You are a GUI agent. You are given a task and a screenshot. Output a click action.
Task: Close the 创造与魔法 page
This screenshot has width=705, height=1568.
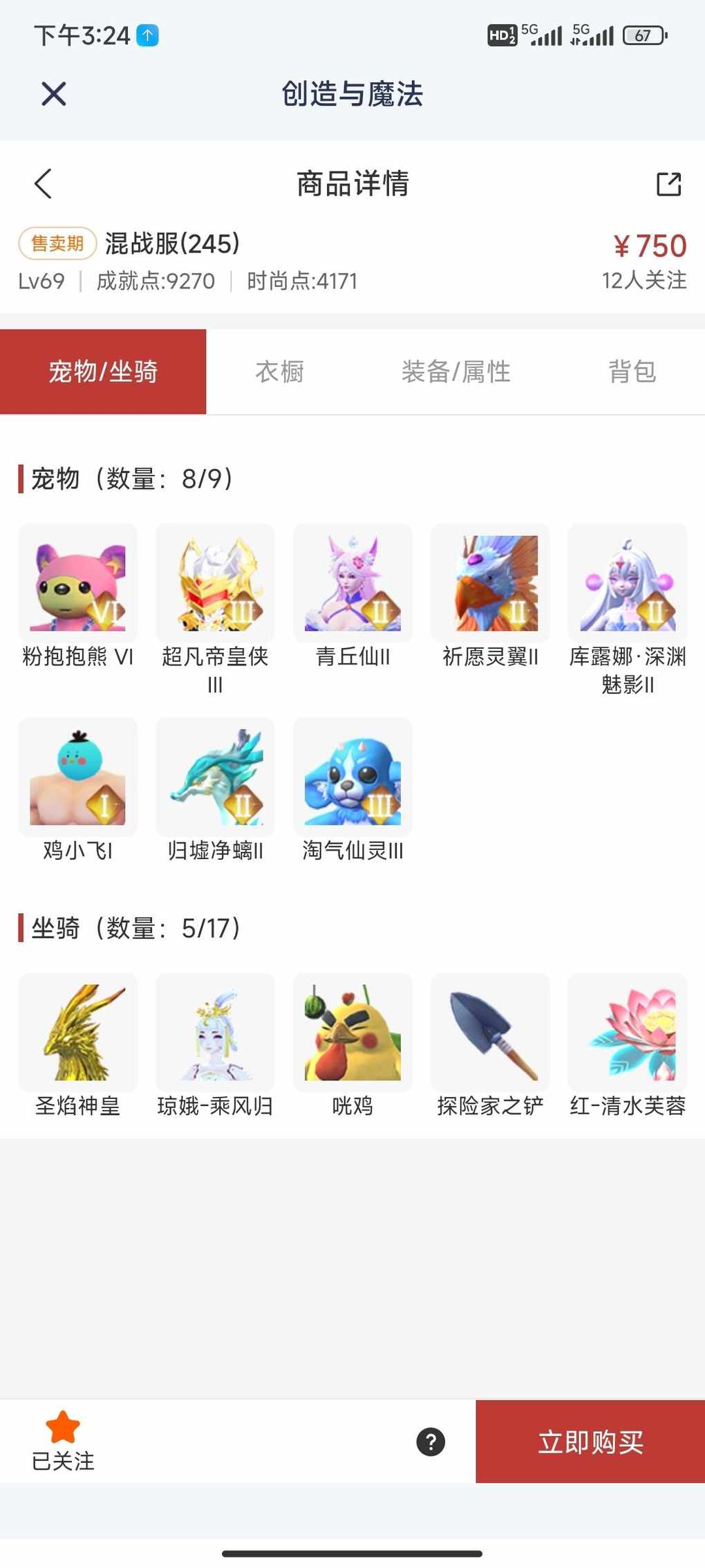pyautogui.click(x=53, y=93)
